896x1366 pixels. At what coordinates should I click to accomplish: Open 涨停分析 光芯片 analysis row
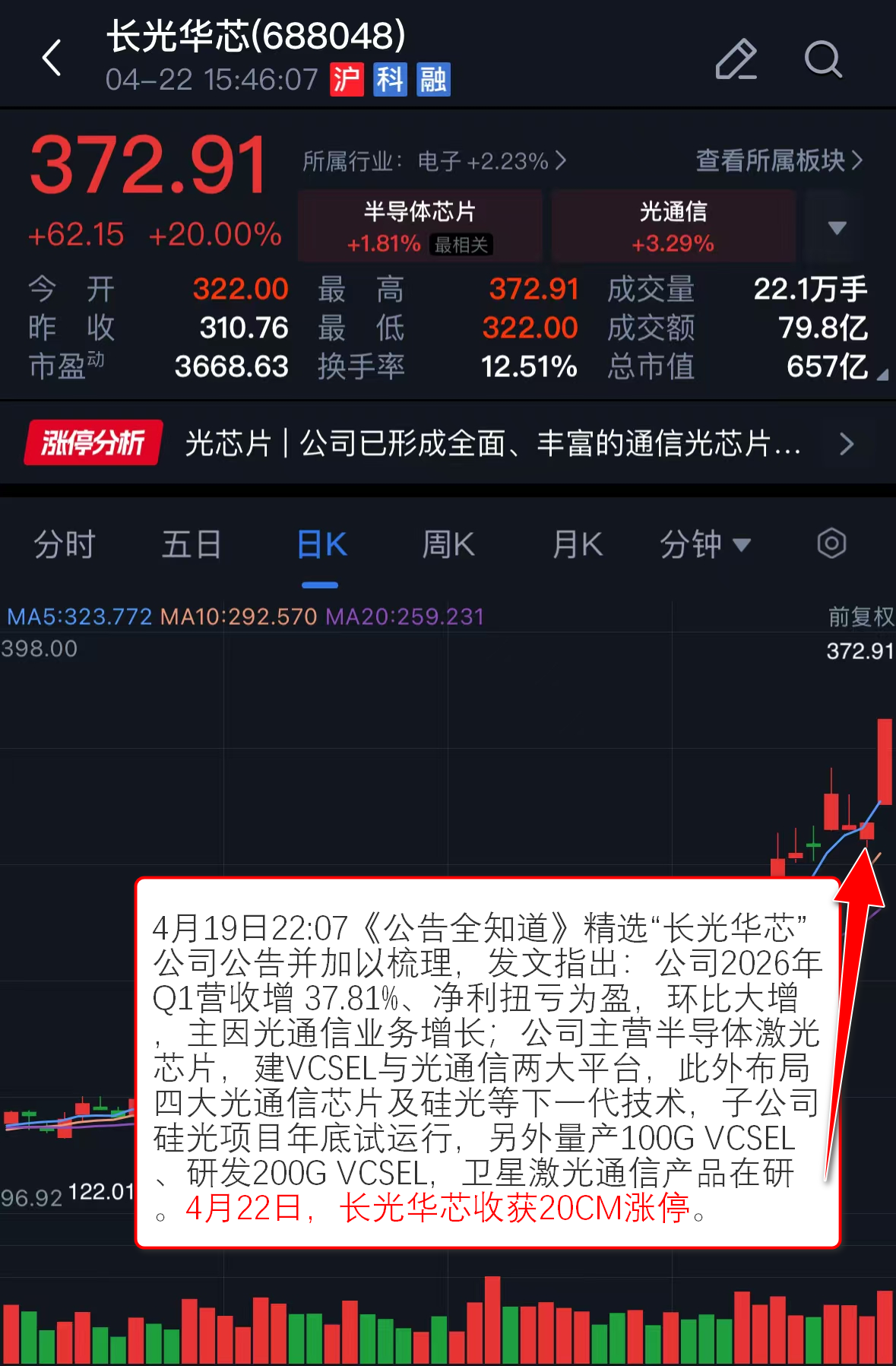[448, 443]
